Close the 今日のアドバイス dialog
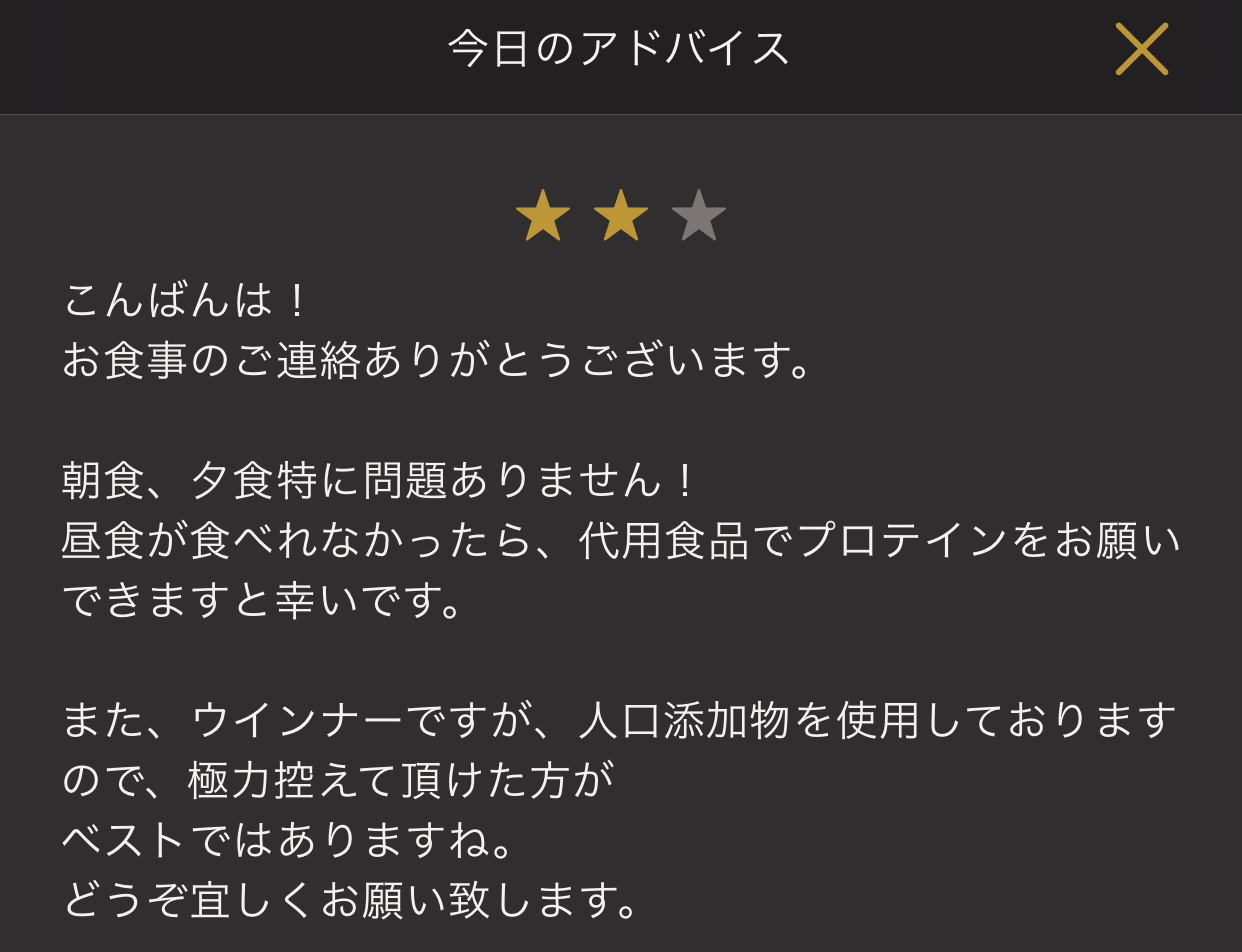Viewport: 1242px width, 952px height. point(1141,49)
